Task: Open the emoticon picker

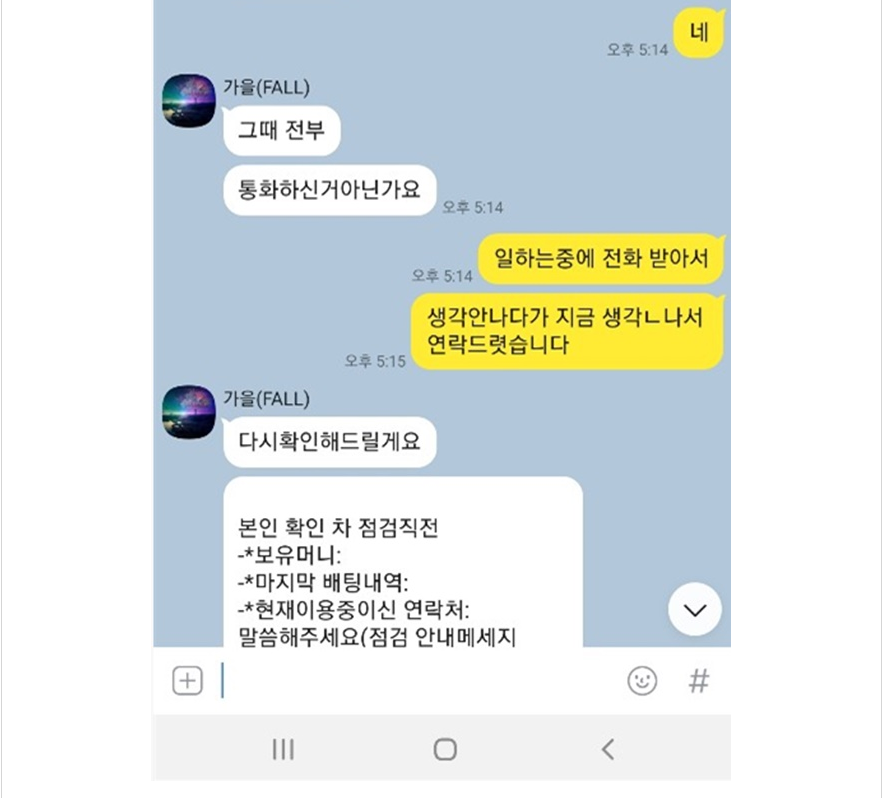Action: coord(642,681)
